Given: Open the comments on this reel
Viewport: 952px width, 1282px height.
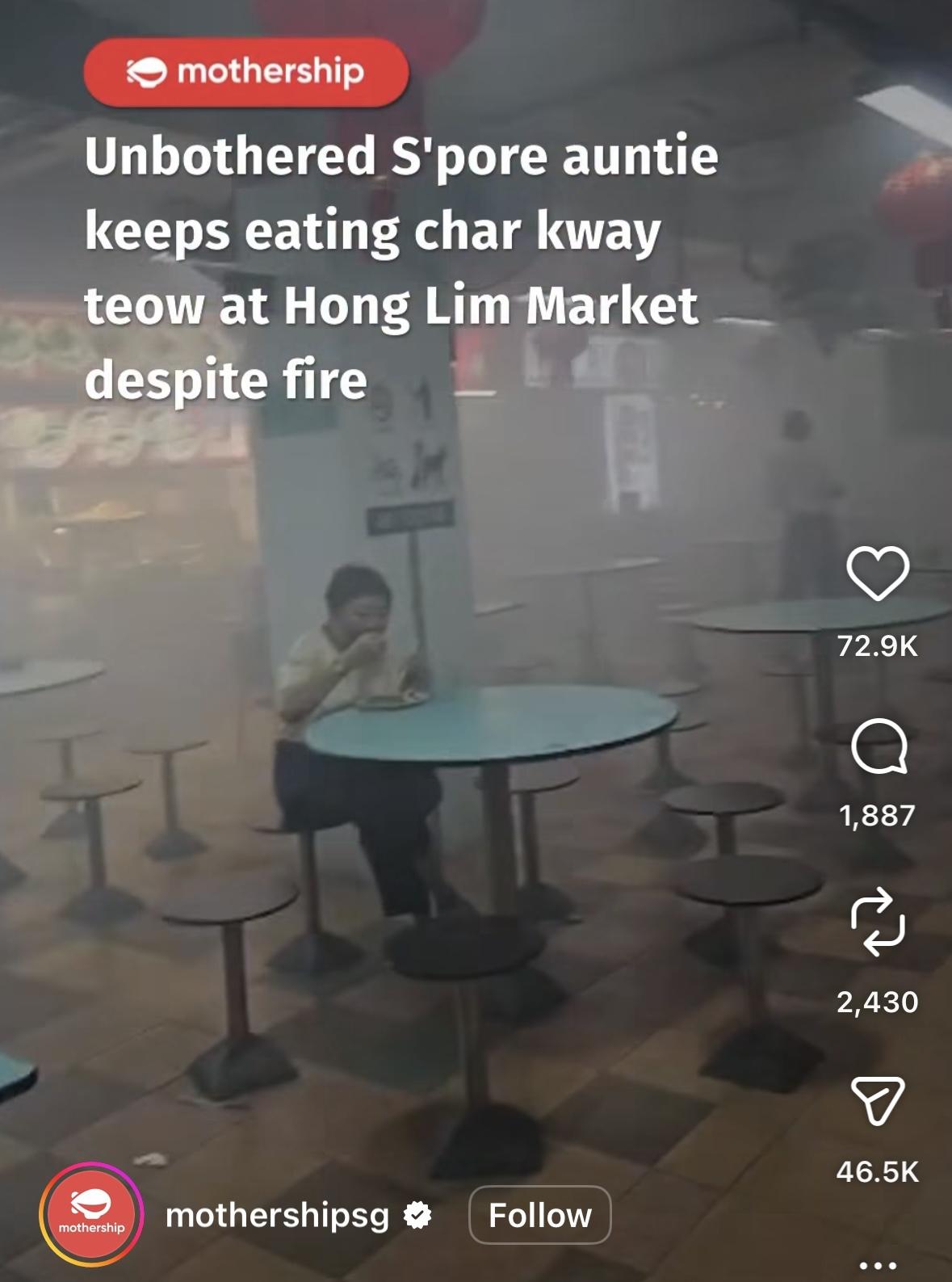Looking at the screenshot, I should click(878, 746).
